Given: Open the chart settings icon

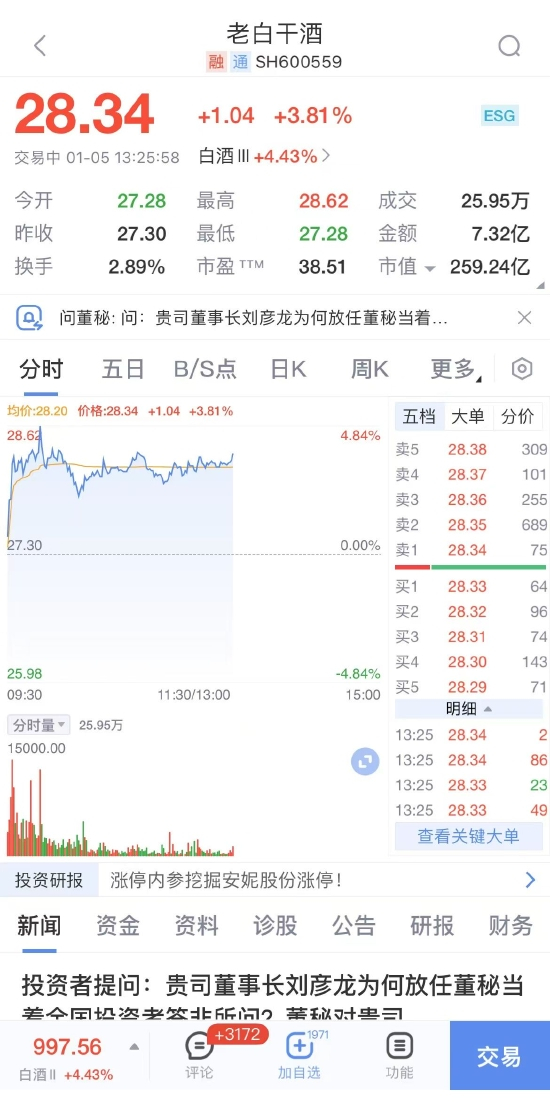Looking at the screenshot, I should pos(522,369).
